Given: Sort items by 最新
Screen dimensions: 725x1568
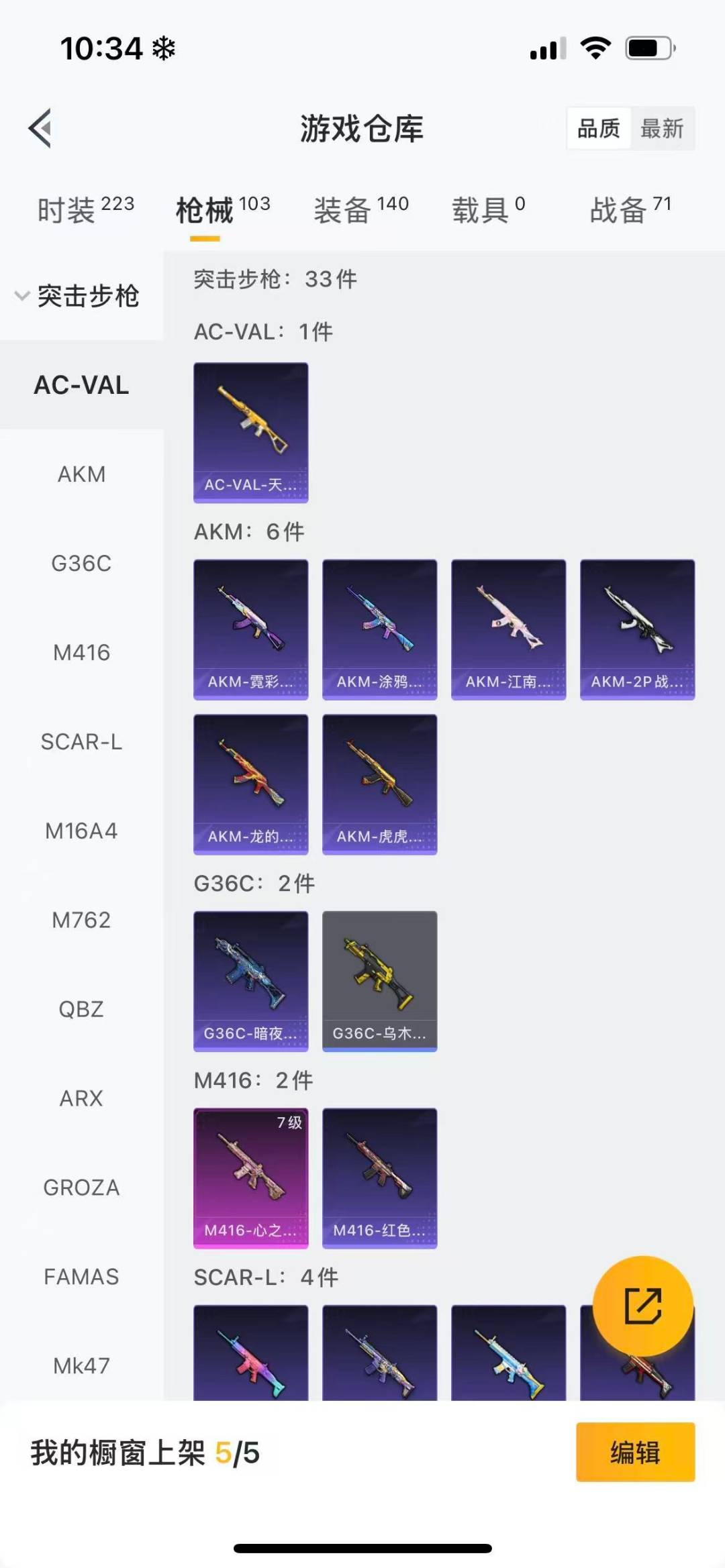Looking at the screenshot, I should (662, 128).
